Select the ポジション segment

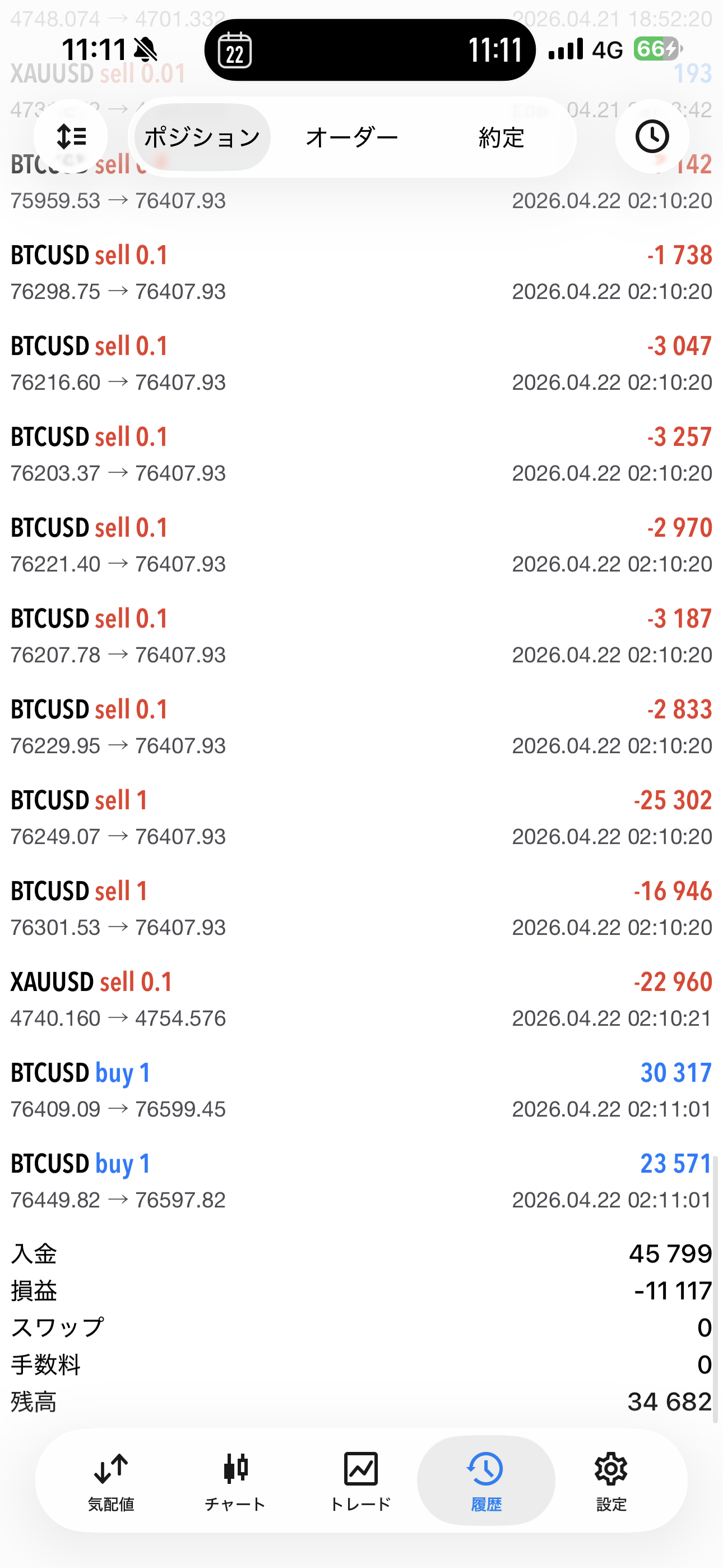coord(202,137)
